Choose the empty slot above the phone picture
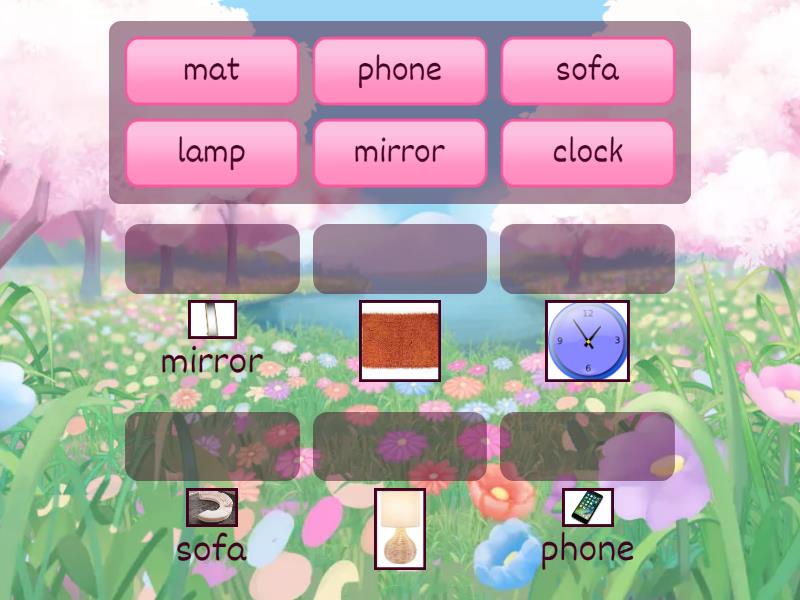The height and width of the screenshot is (600, 800). coord(588,446)
